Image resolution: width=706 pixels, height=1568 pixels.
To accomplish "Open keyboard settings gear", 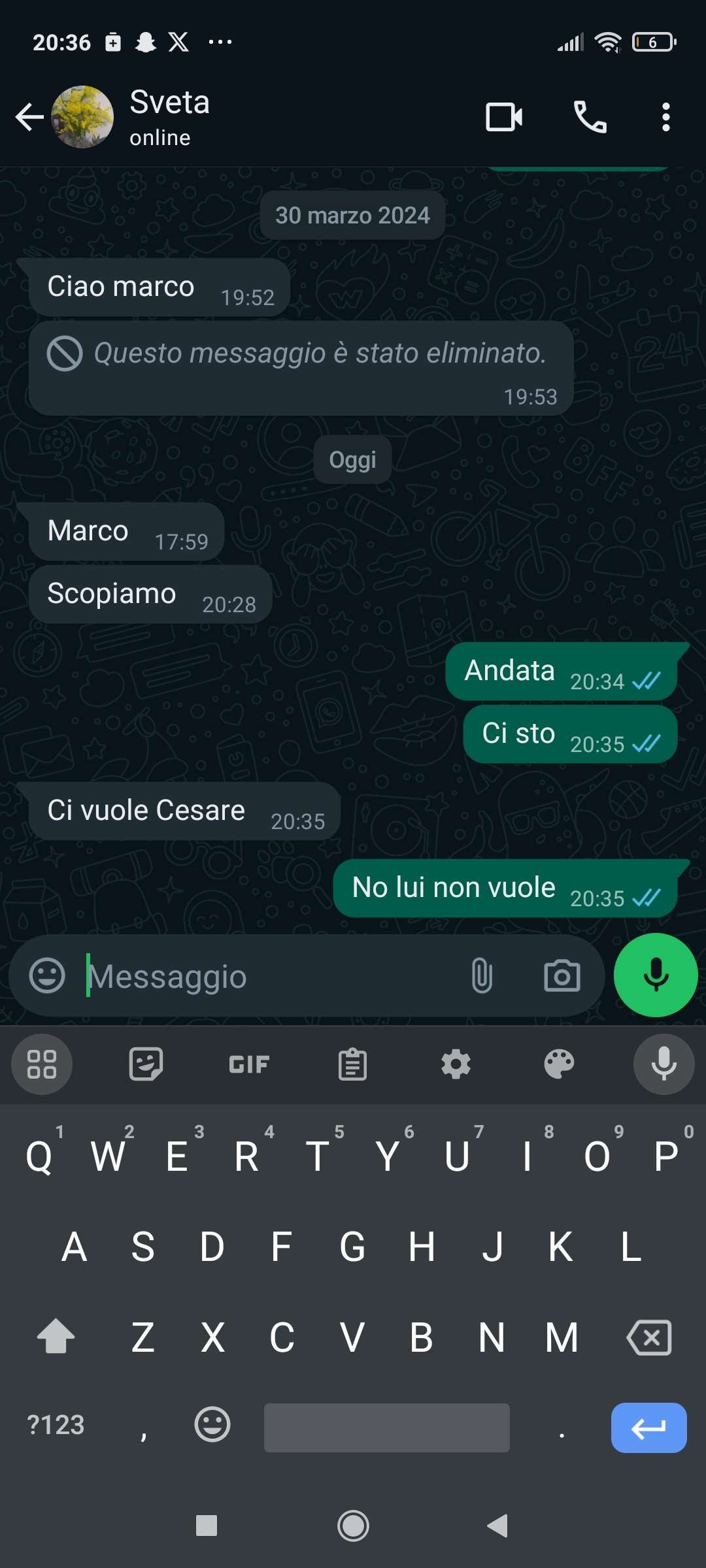I will pyautogui.click(x=456, y=1064).
